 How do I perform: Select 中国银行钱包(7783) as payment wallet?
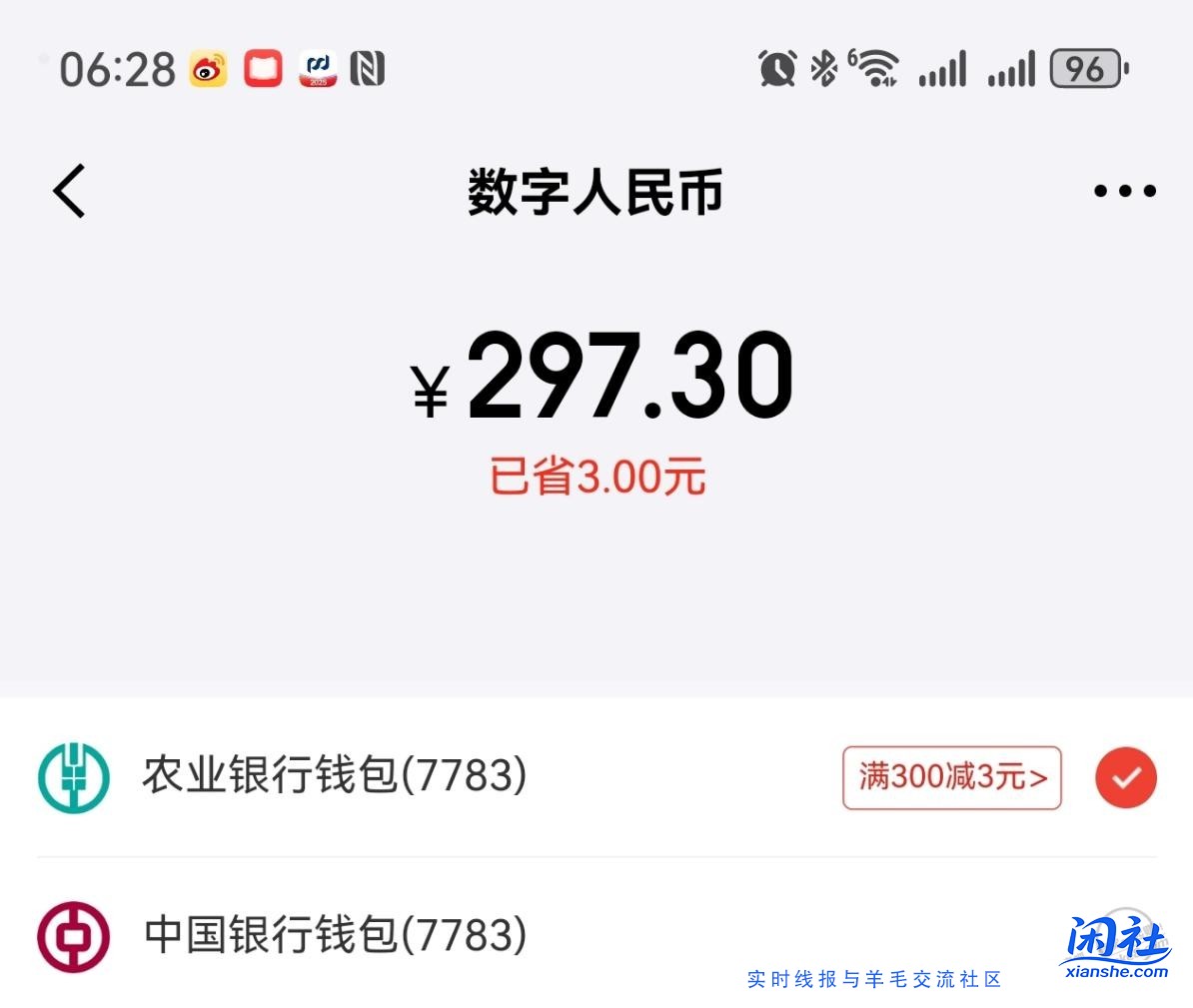(336, 936)
